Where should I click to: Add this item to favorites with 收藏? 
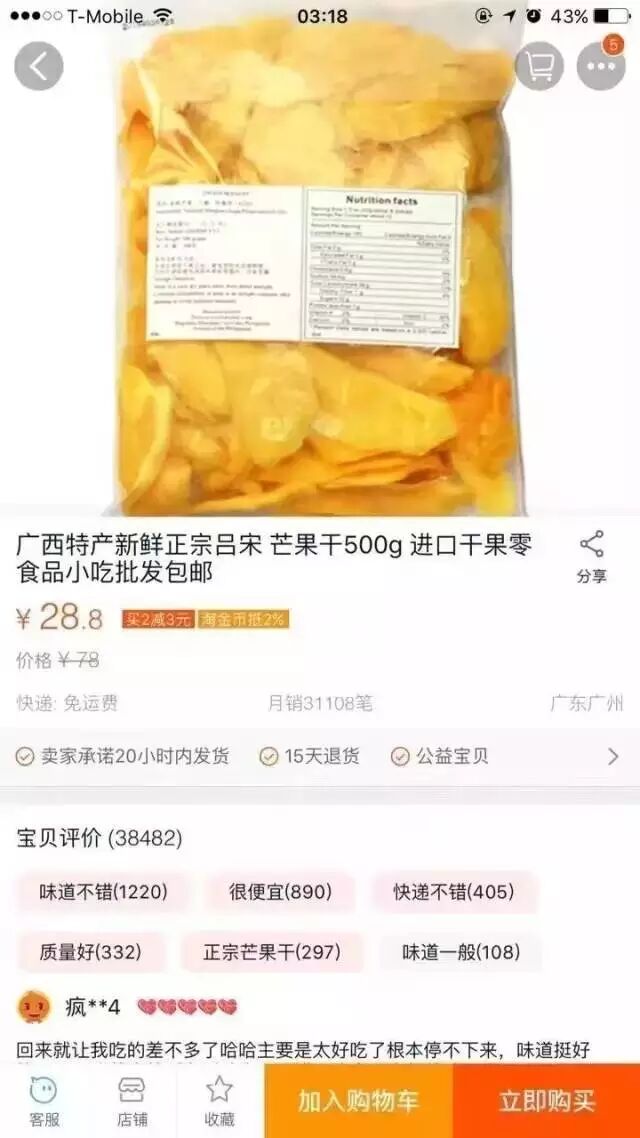219,1100
